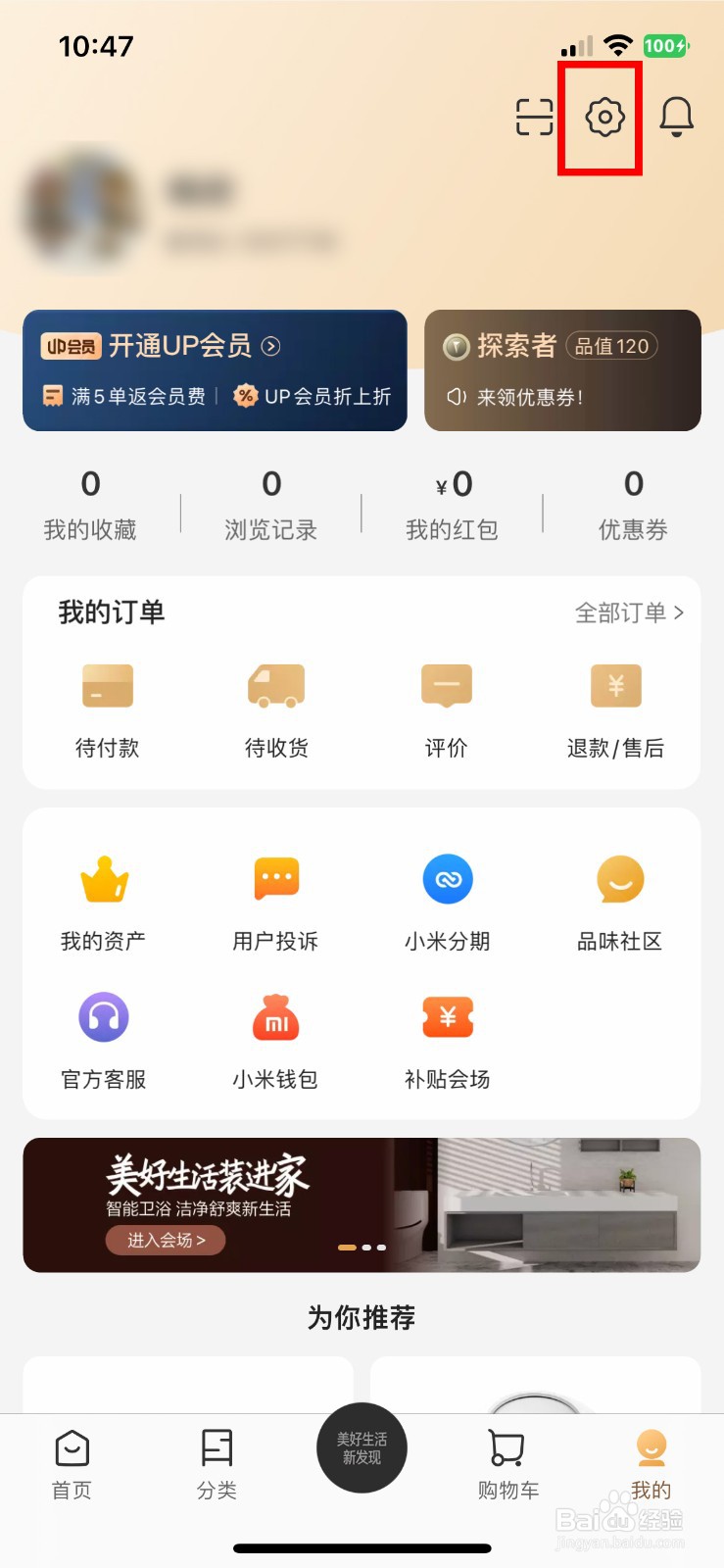Image resolution: width=724 pixels, height=1568 pixels.
Task: Tap 进入会场 on the banner
Action: [166, 1240]
